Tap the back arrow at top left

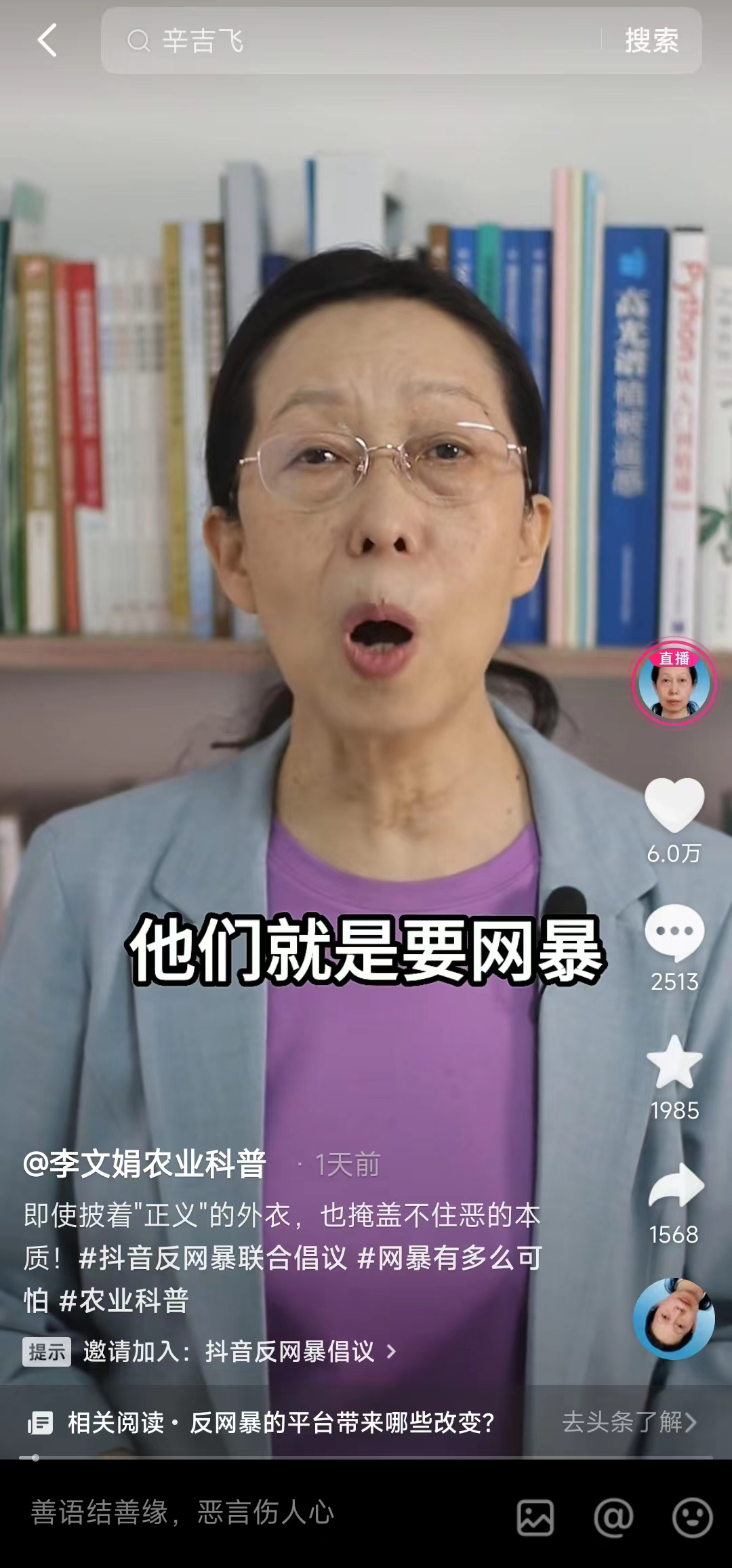click(x=45, y=42)
